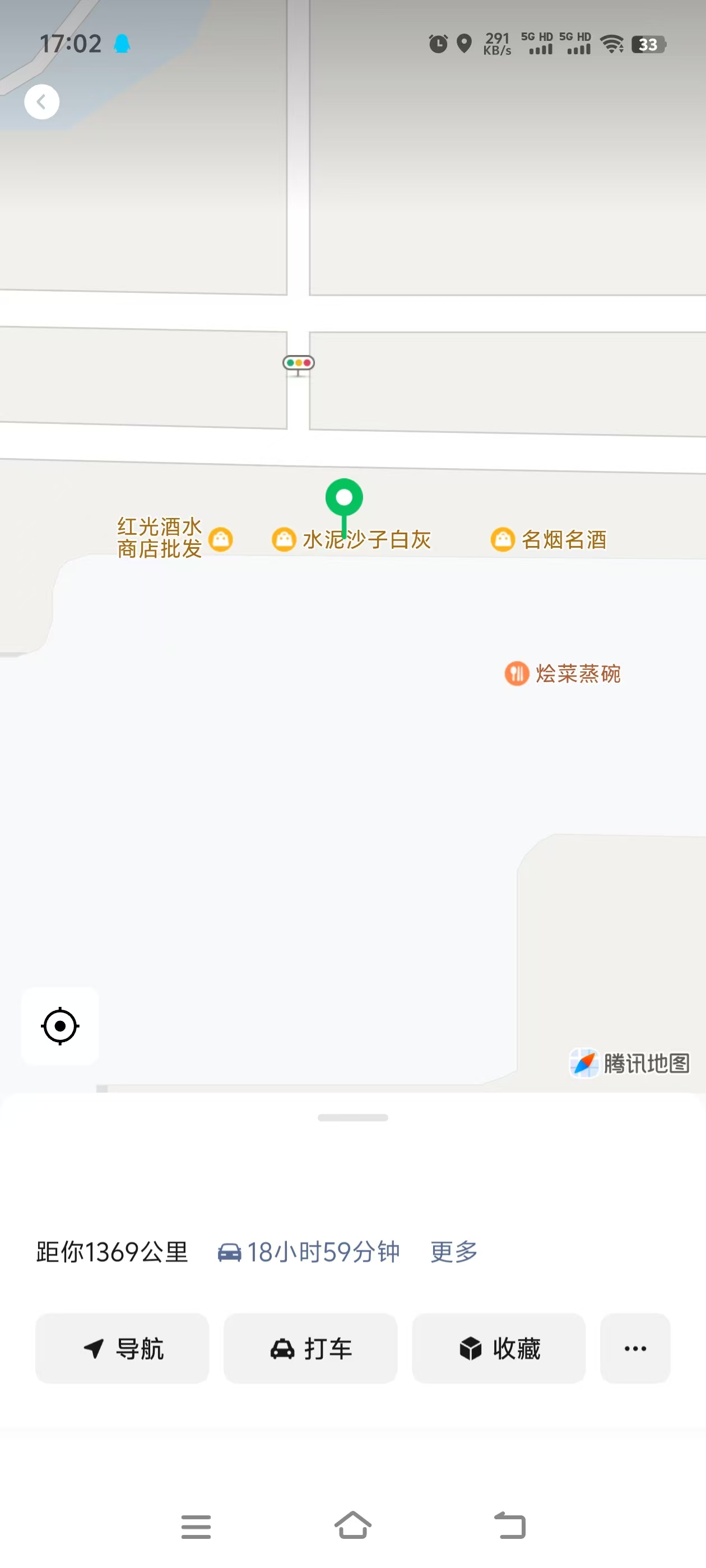Open recent apps from navigation bar

click(x=196, y=1526)
